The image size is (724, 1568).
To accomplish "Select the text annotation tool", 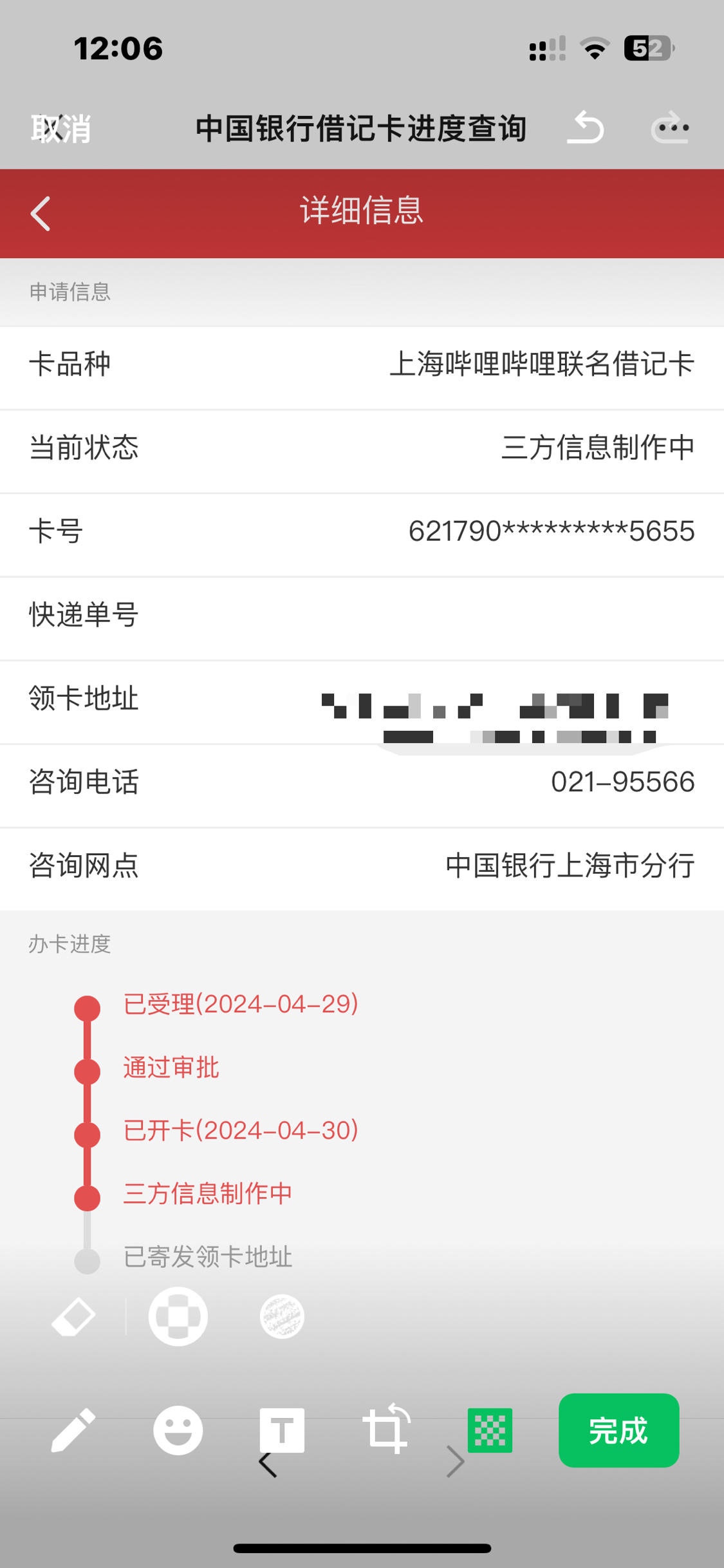I will coord(283,1431).
